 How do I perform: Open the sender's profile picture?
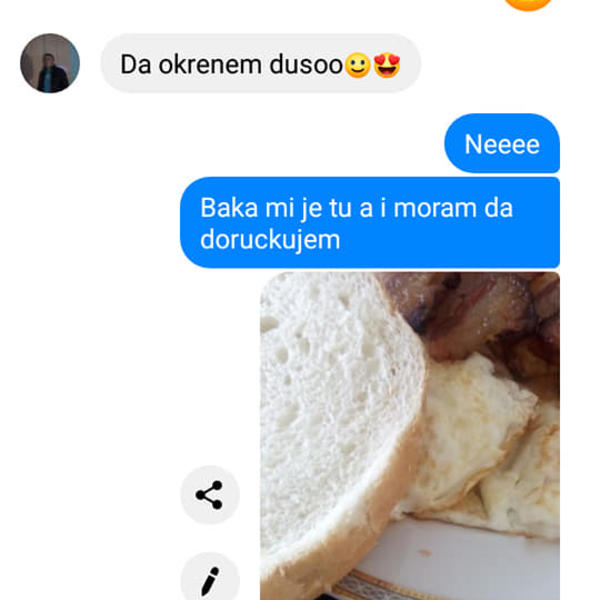point(49,64)
